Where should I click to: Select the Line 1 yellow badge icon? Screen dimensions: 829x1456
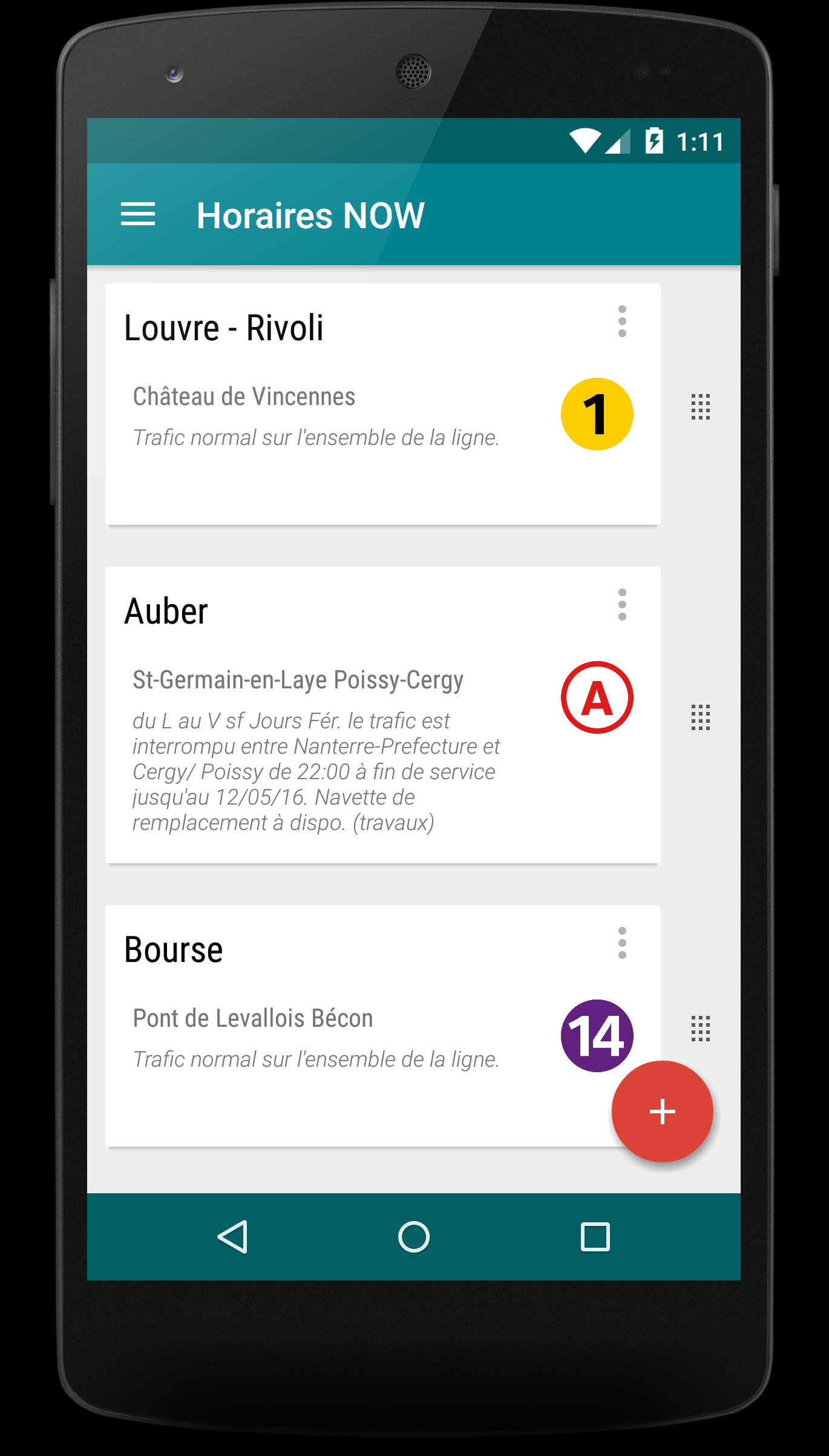(598, 415)
